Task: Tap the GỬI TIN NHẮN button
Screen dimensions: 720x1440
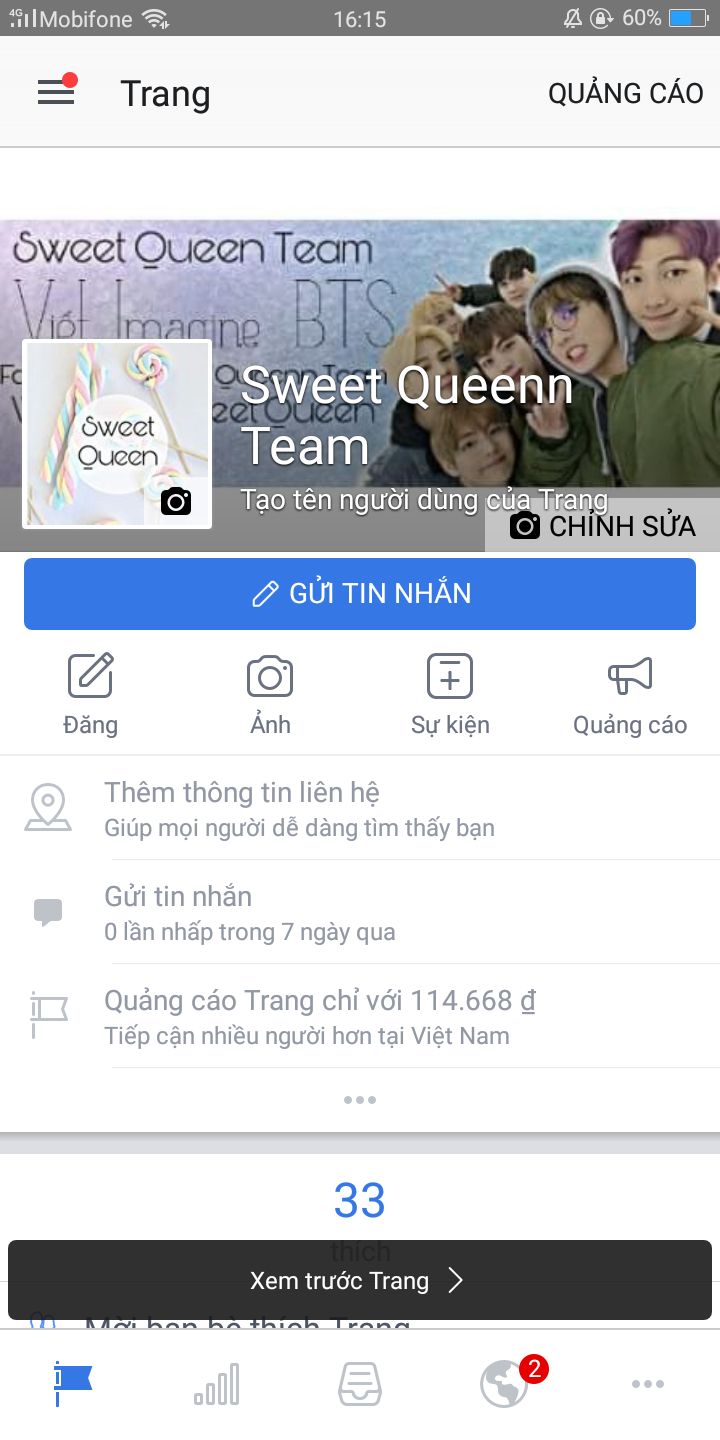Action: pyautogui.click(x=360, y=594)
